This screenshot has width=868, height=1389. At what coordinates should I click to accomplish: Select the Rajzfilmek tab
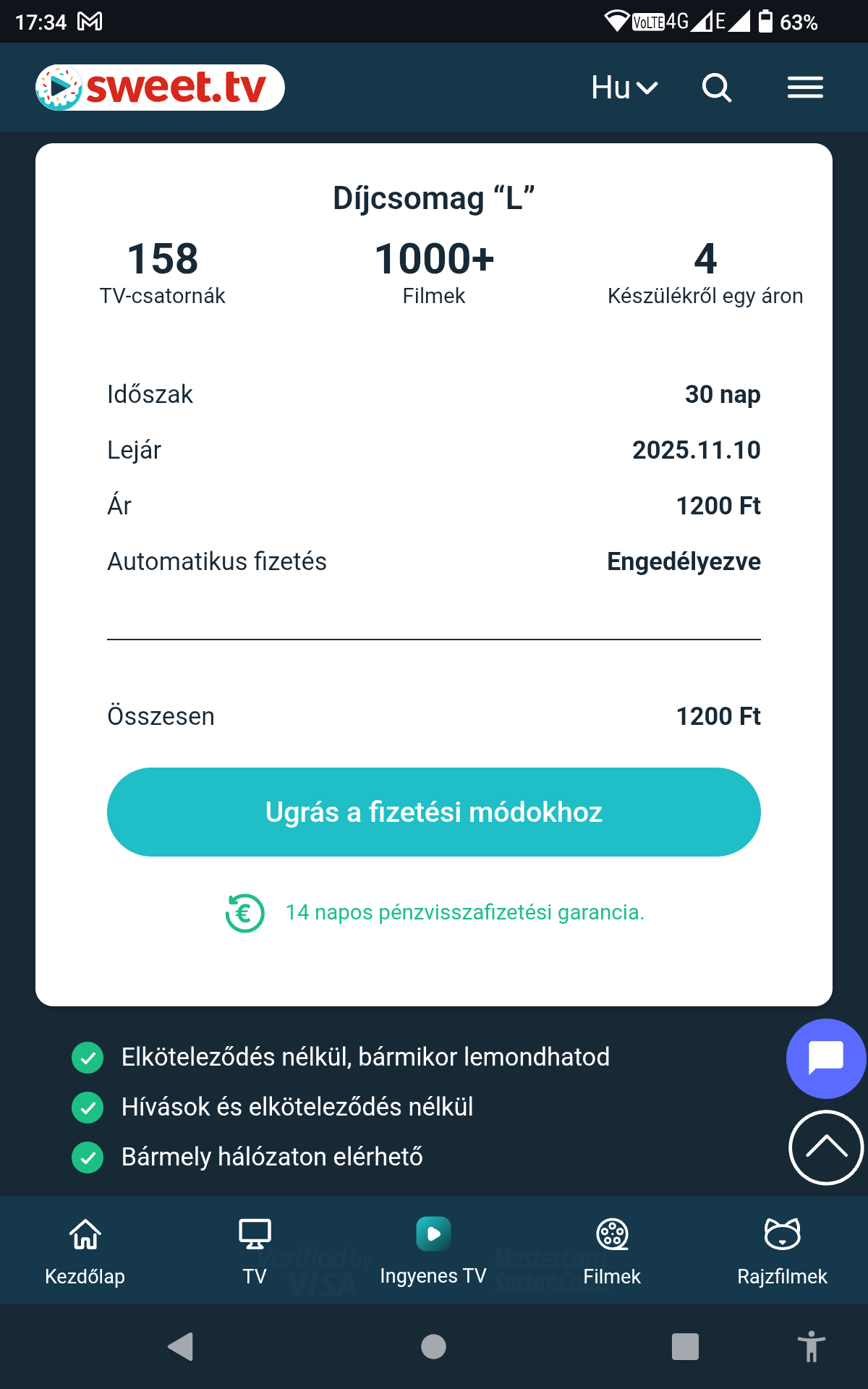click(x=782, y=1251)
